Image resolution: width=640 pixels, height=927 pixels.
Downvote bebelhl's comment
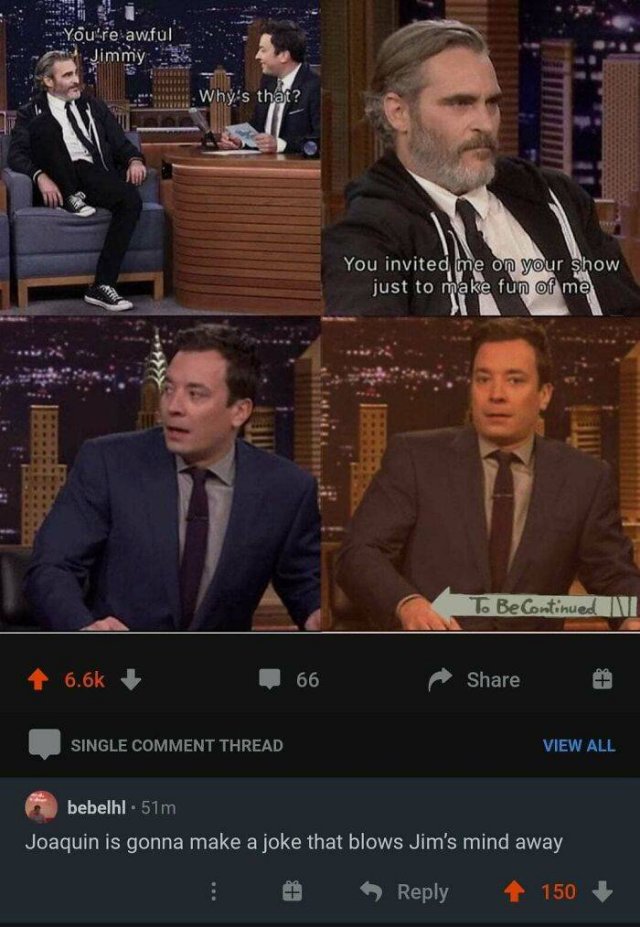[602, 891]
